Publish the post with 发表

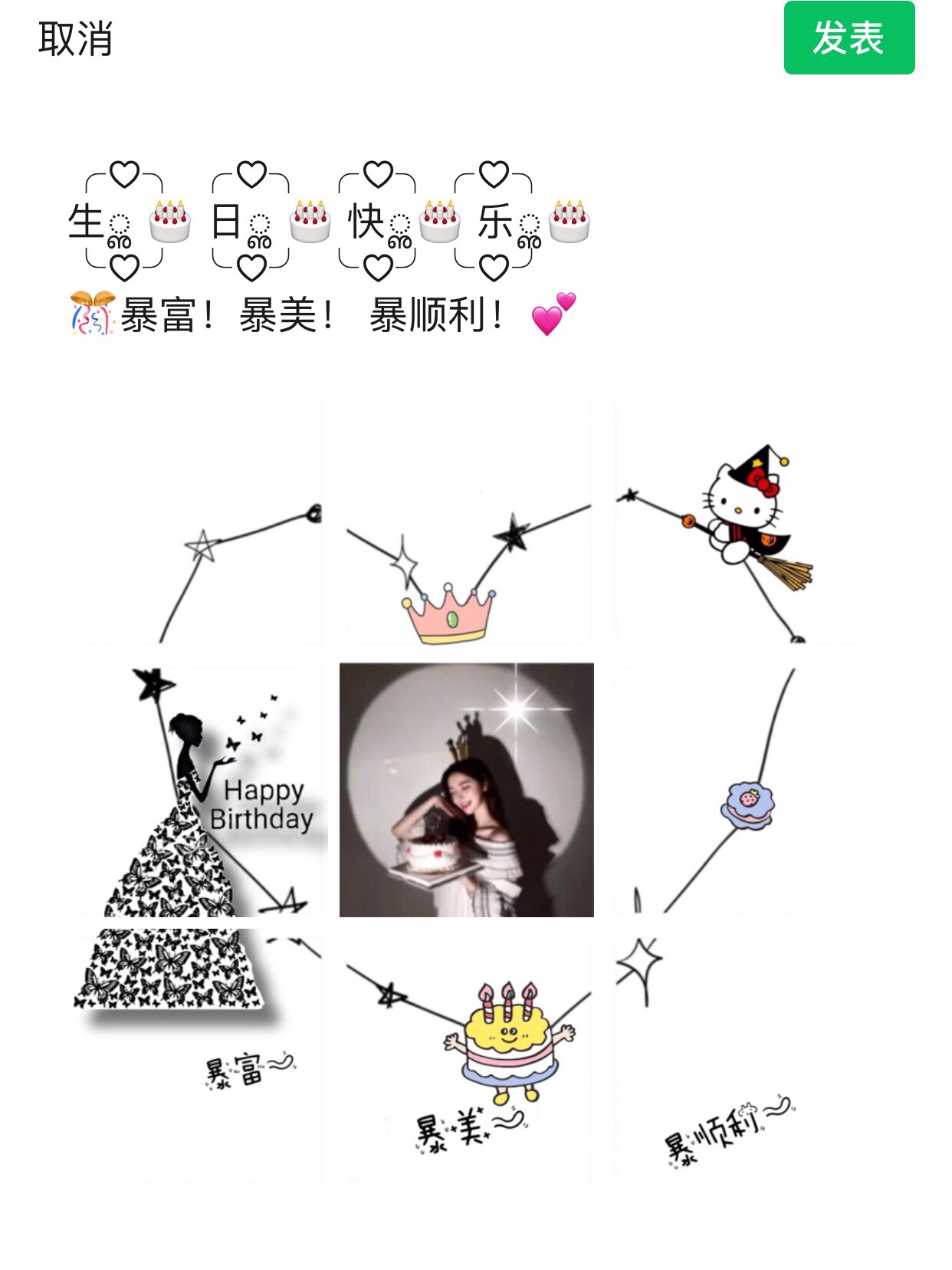[849, 38]
